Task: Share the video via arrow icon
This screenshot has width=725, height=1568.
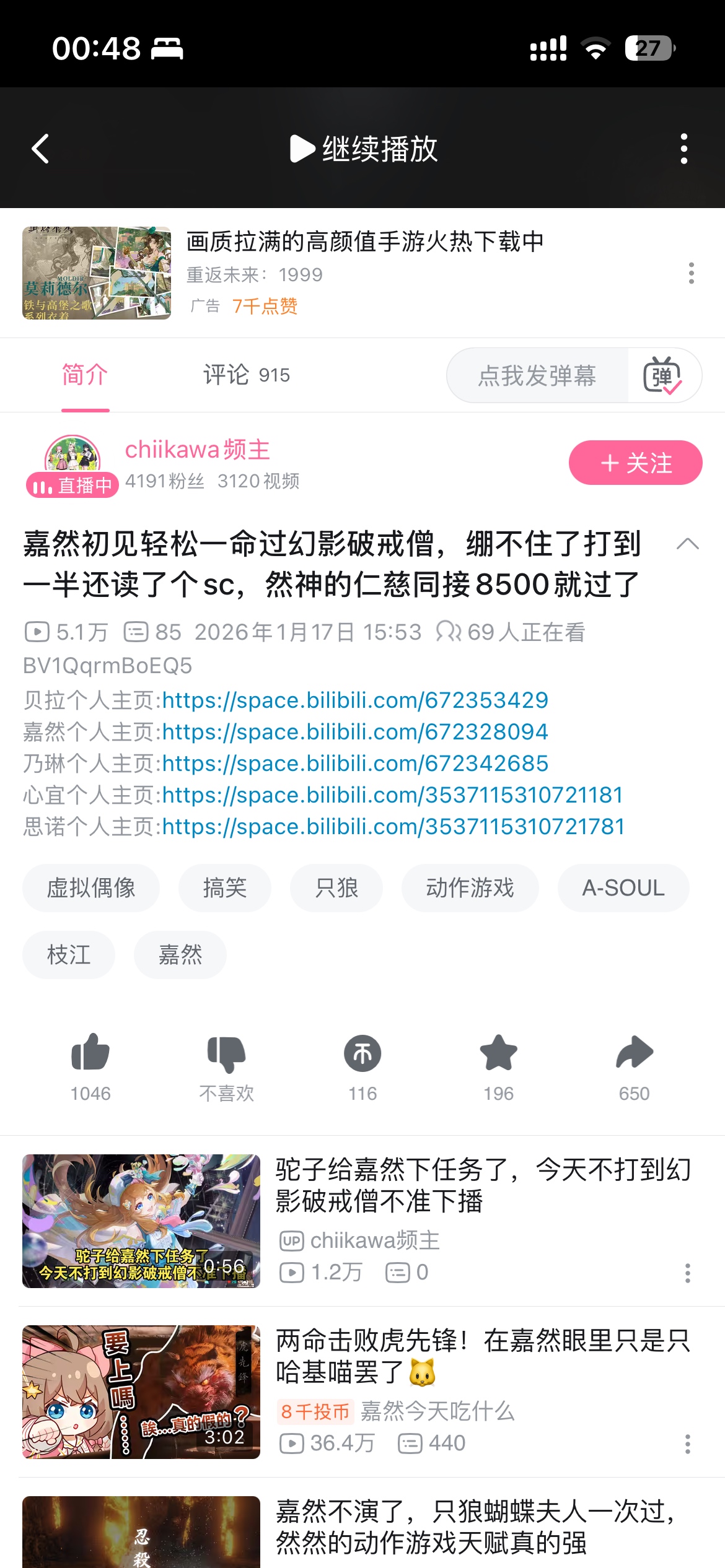Action: (x=634, y=1053)
